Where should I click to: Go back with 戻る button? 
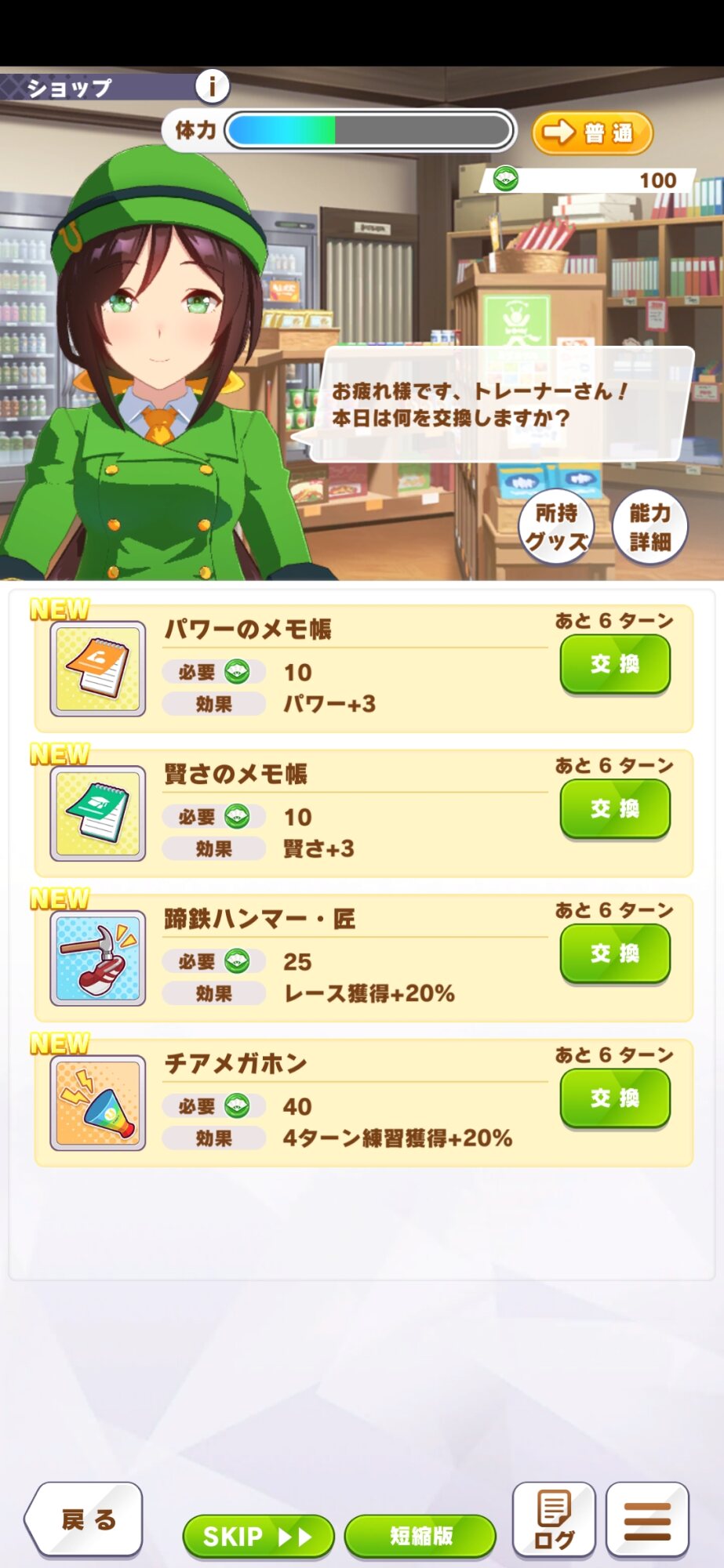pos(85,1521)
